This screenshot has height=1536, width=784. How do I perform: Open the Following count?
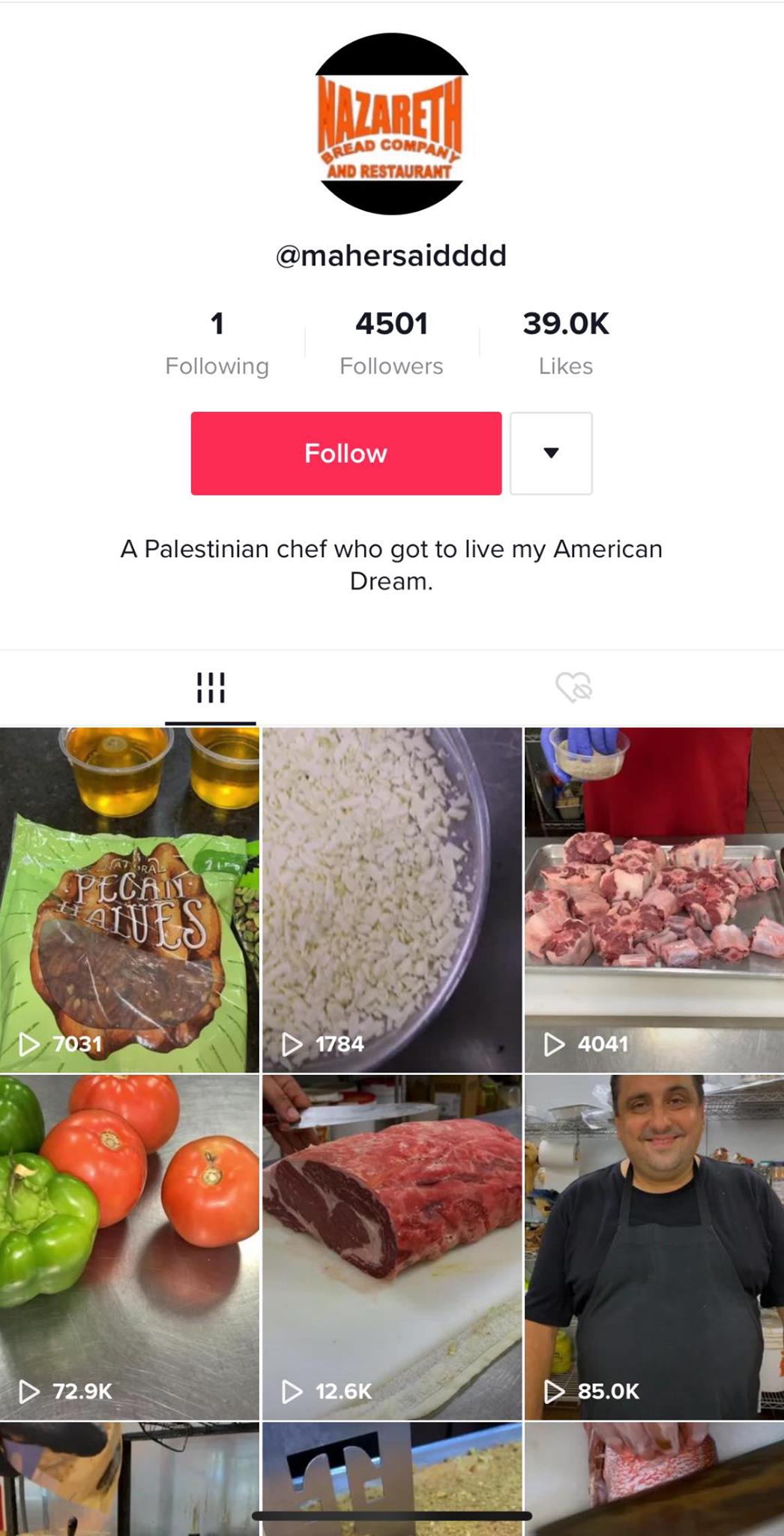[217, 343]
